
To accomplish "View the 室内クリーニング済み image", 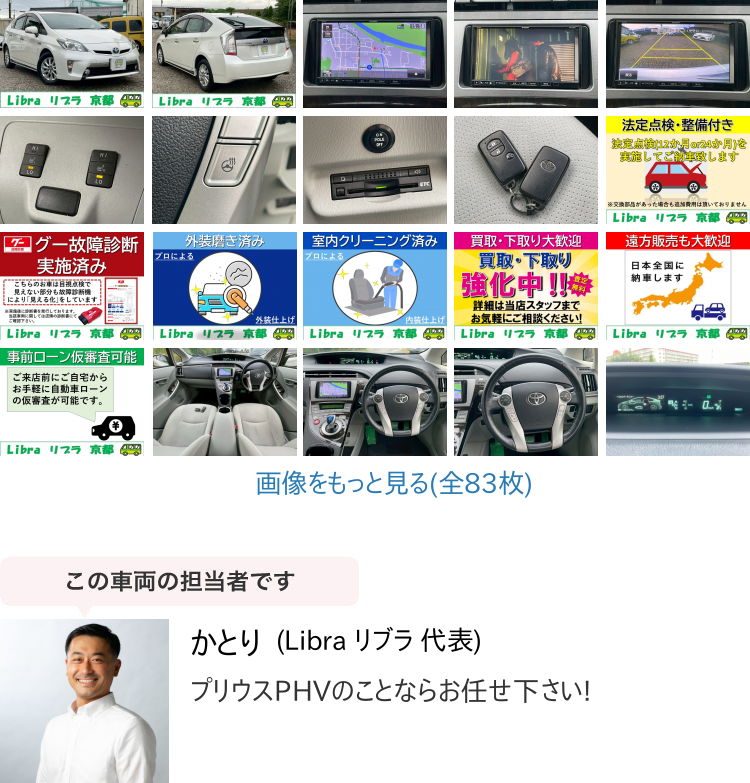I will [375, 286].
